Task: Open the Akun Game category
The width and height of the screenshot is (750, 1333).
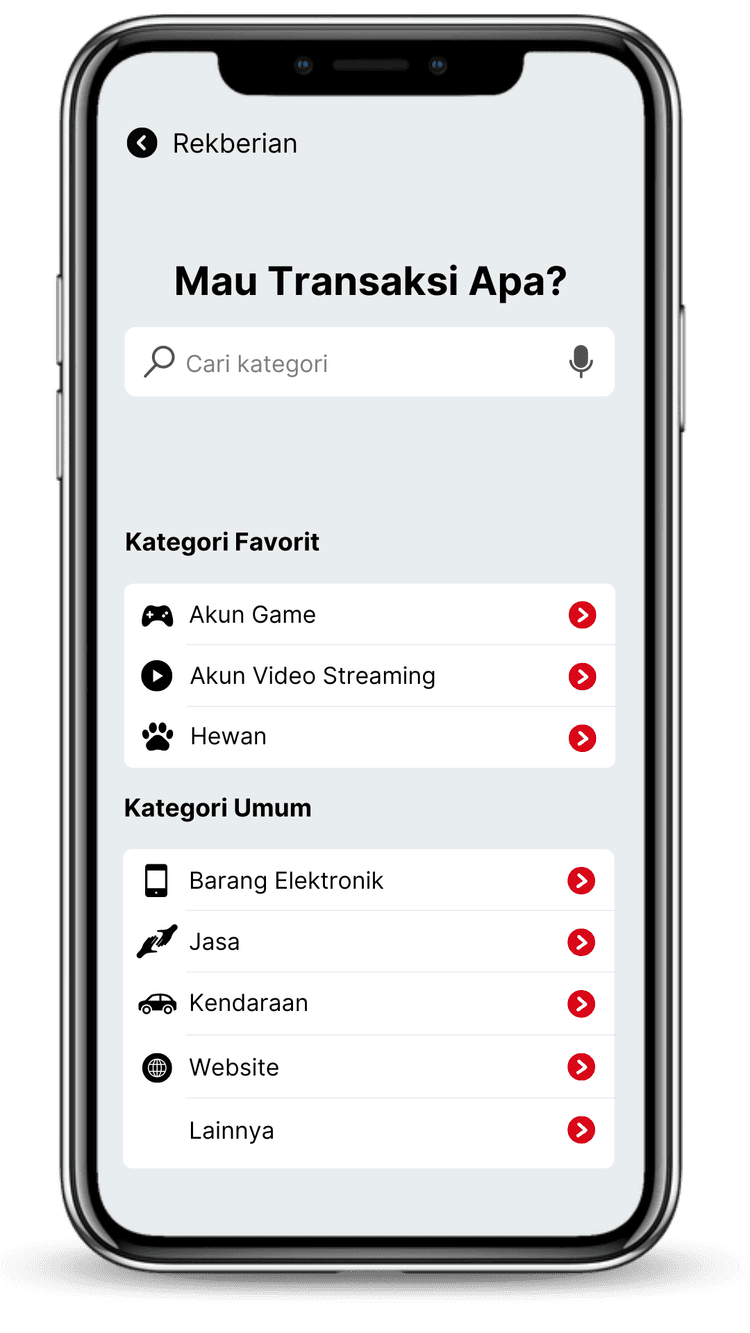Action: pyautogui.click(x=369, y=615)
